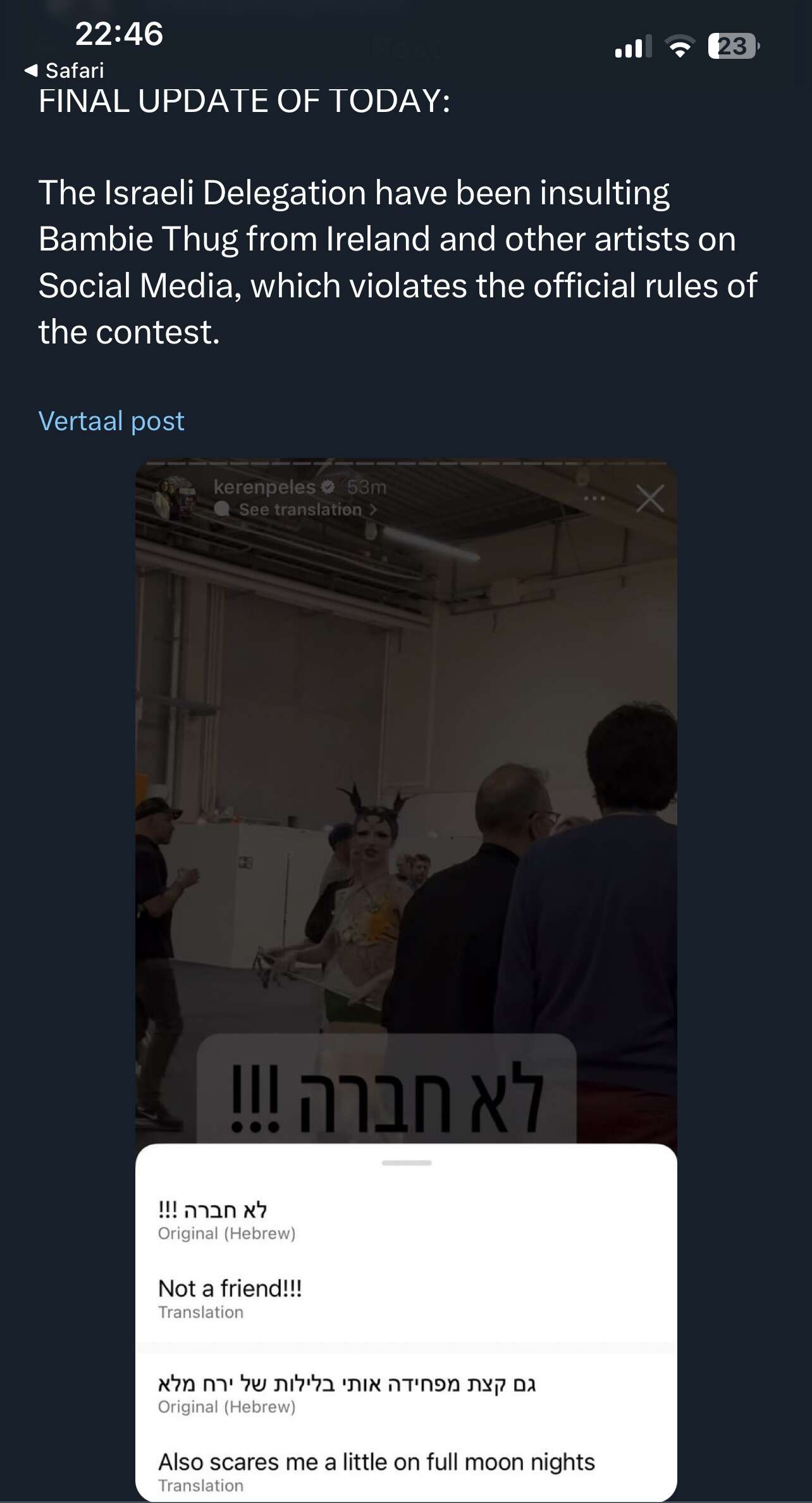Return to Safari via the back link
The image size is (812, 1503).
64,70
